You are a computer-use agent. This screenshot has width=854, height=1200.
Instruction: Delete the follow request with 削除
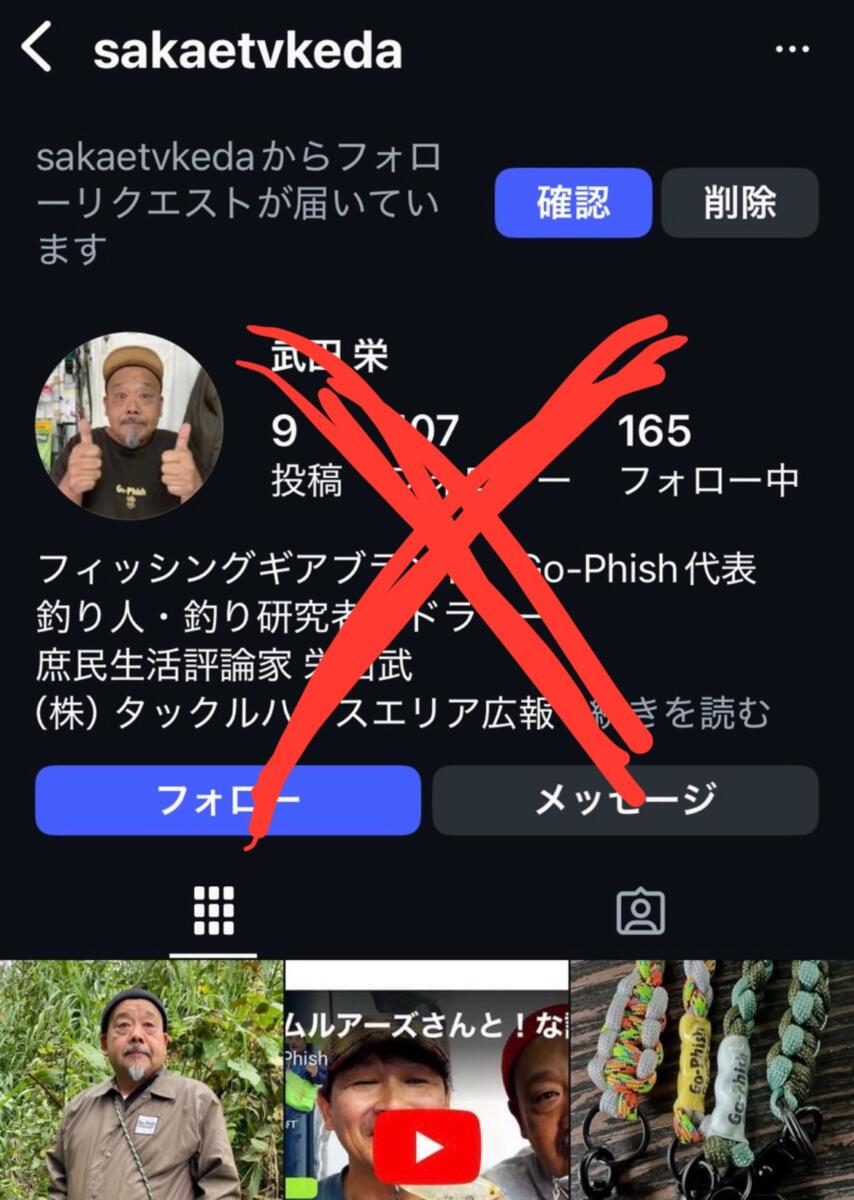(x=740, y=202)
